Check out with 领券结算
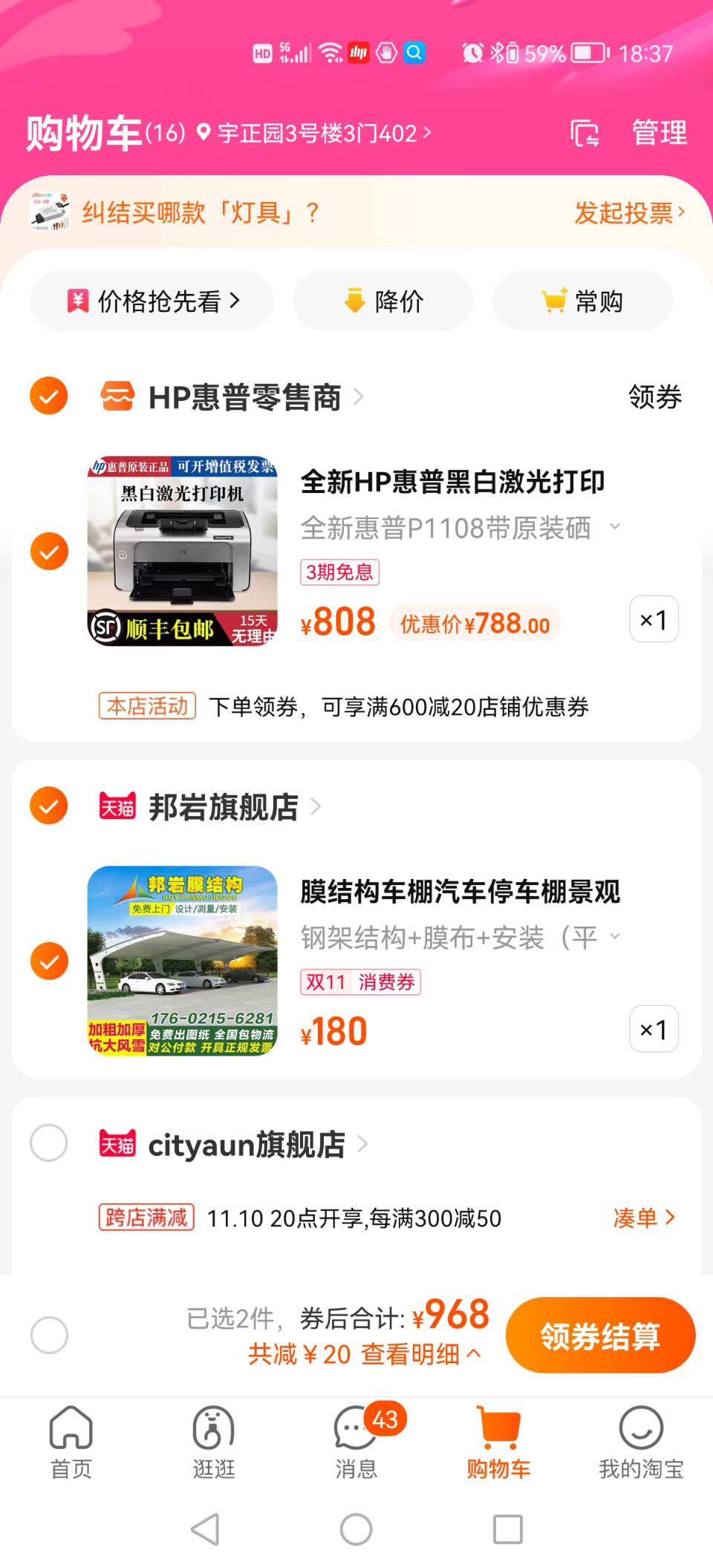Screen dimensions: 713x1568 pyautogui.click(x=600, y=1336)
